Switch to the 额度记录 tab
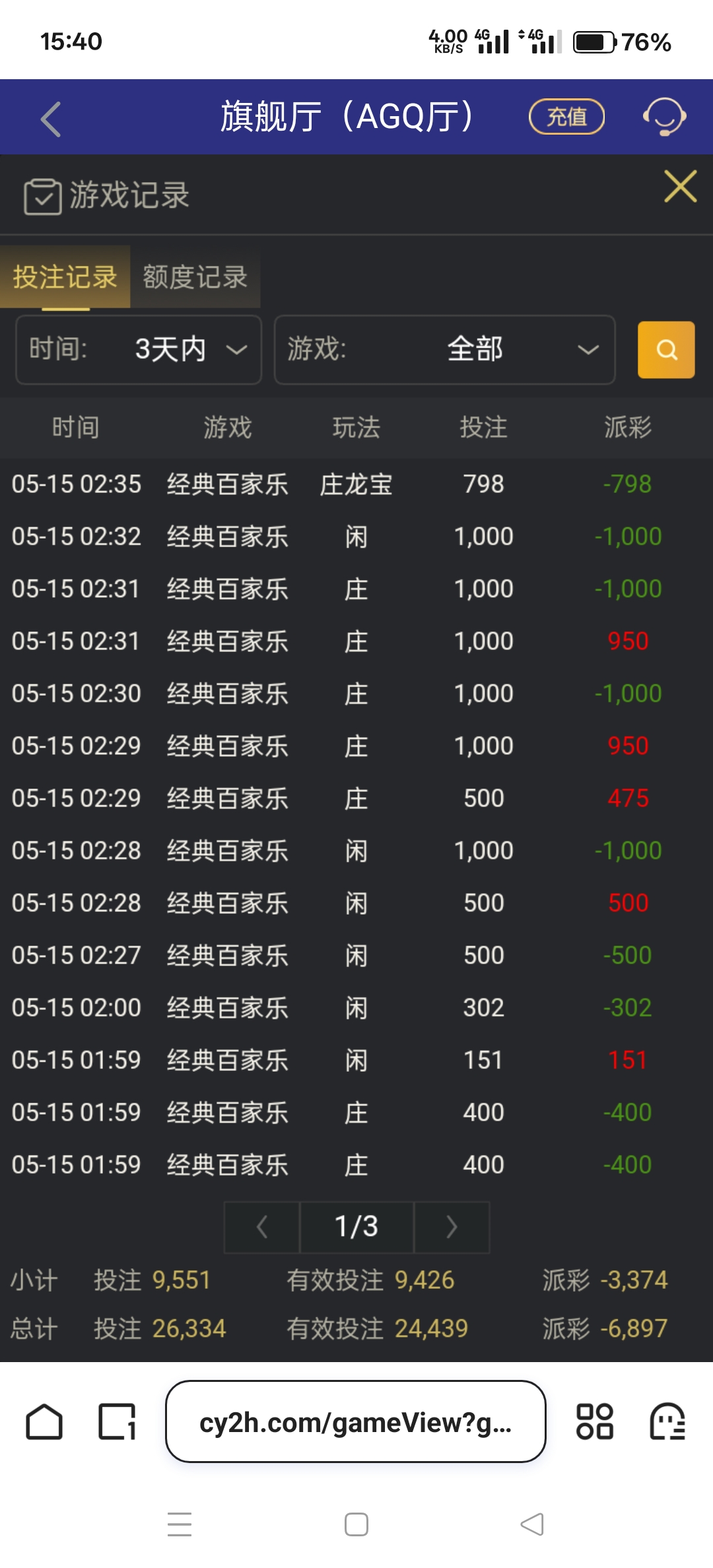The width and height of the screenshot is (713, 1568). [x=195, y=278]
